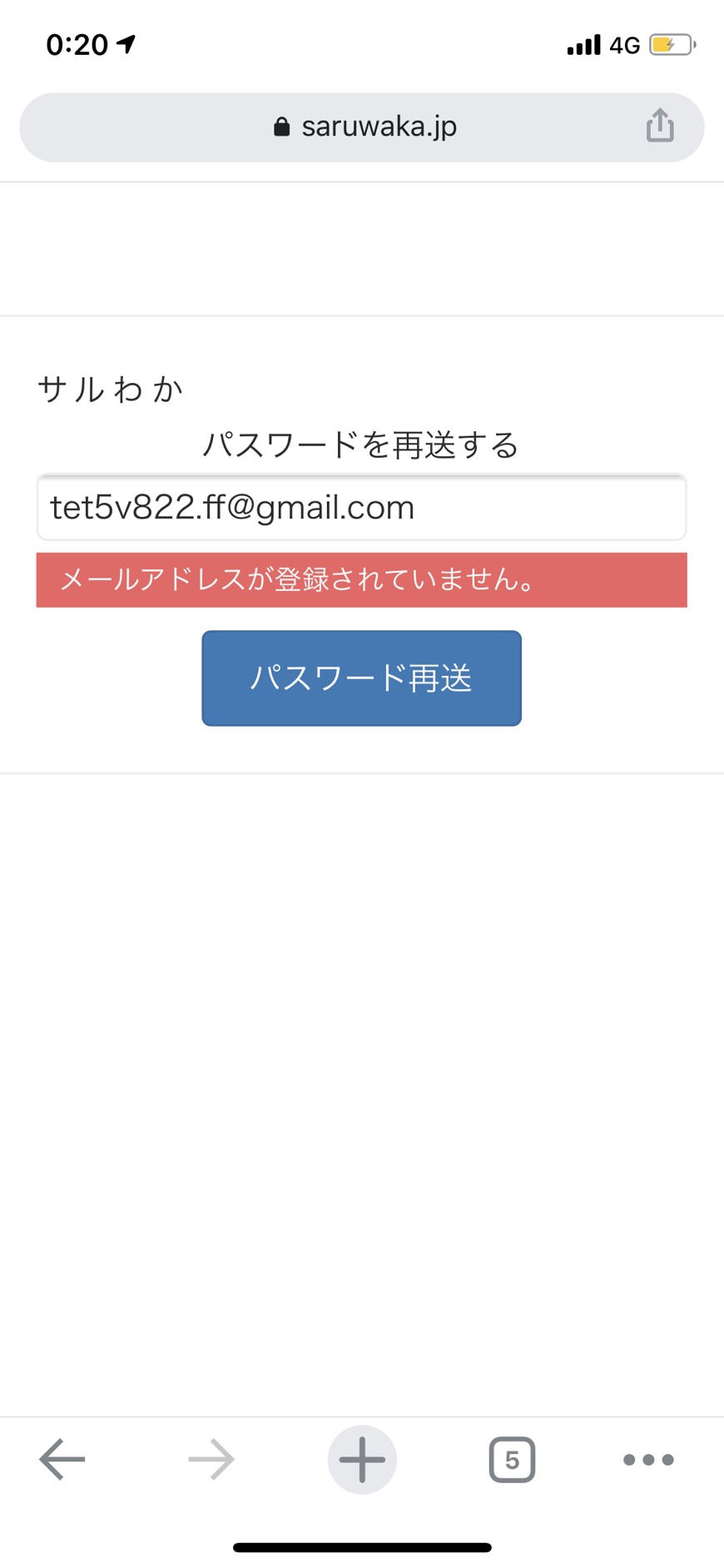Tap the パスワード再送 button

pos(361,677)
